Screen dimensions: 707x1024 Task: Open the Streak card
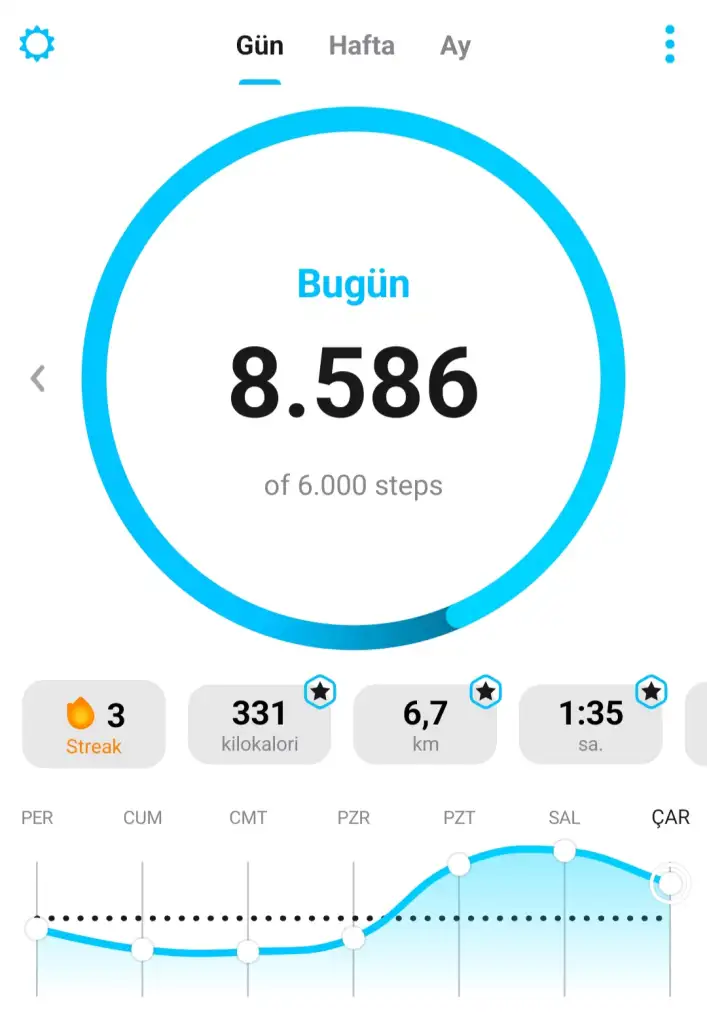coord(94,724)
